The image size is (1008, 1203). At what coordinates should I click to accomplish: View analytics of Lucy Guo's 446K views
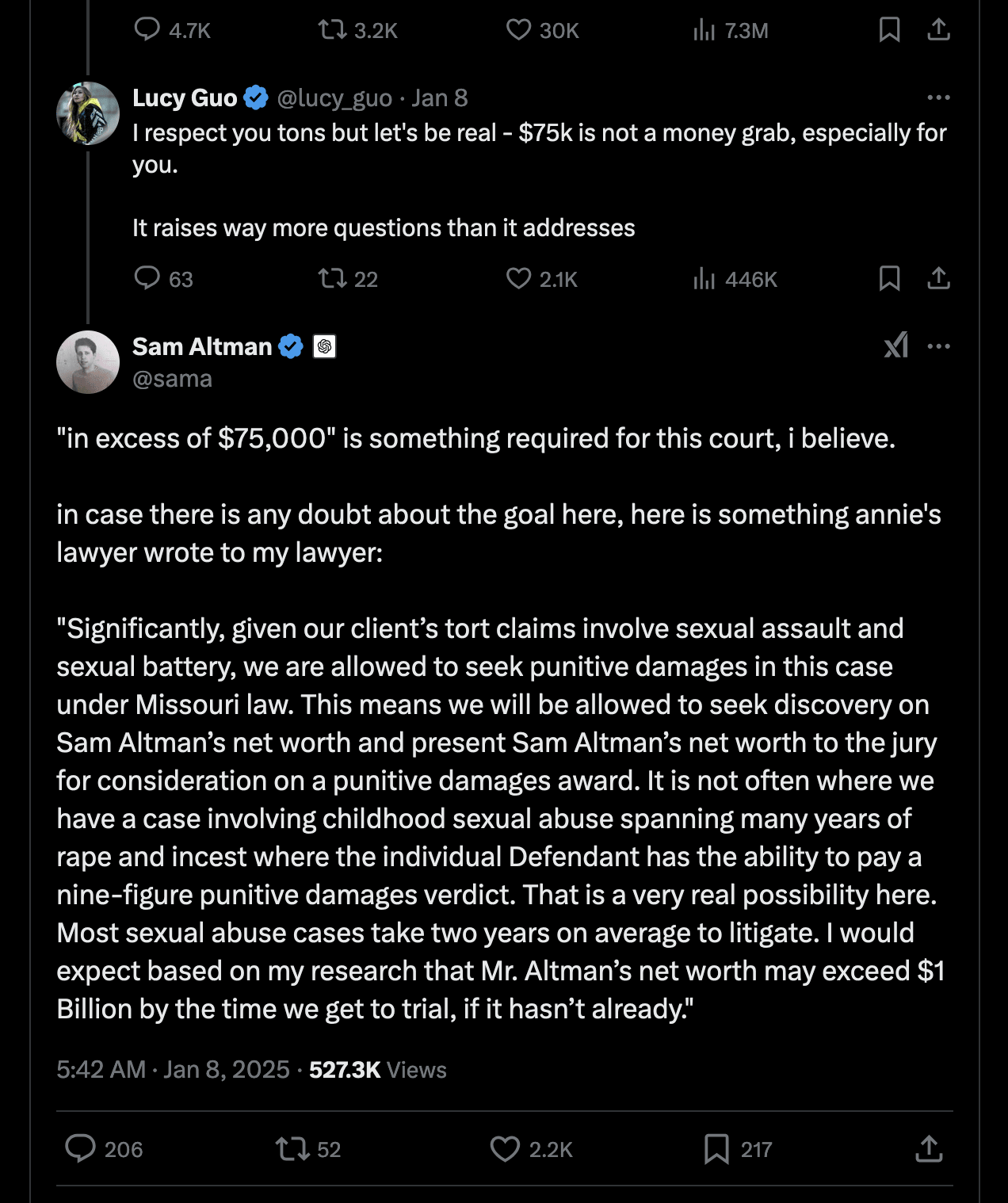704,278
